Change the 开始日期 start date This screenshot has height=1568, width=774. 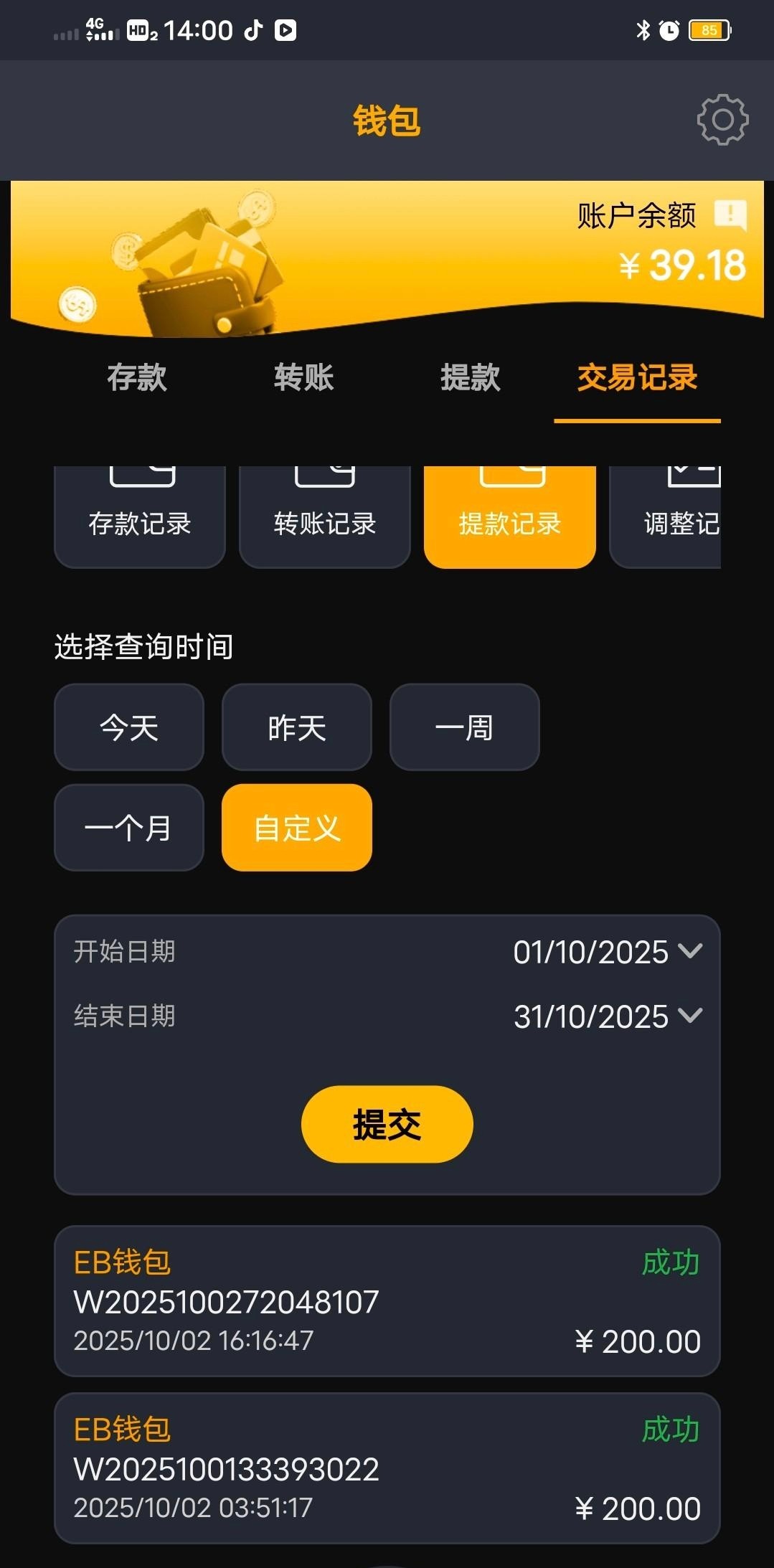607,952
